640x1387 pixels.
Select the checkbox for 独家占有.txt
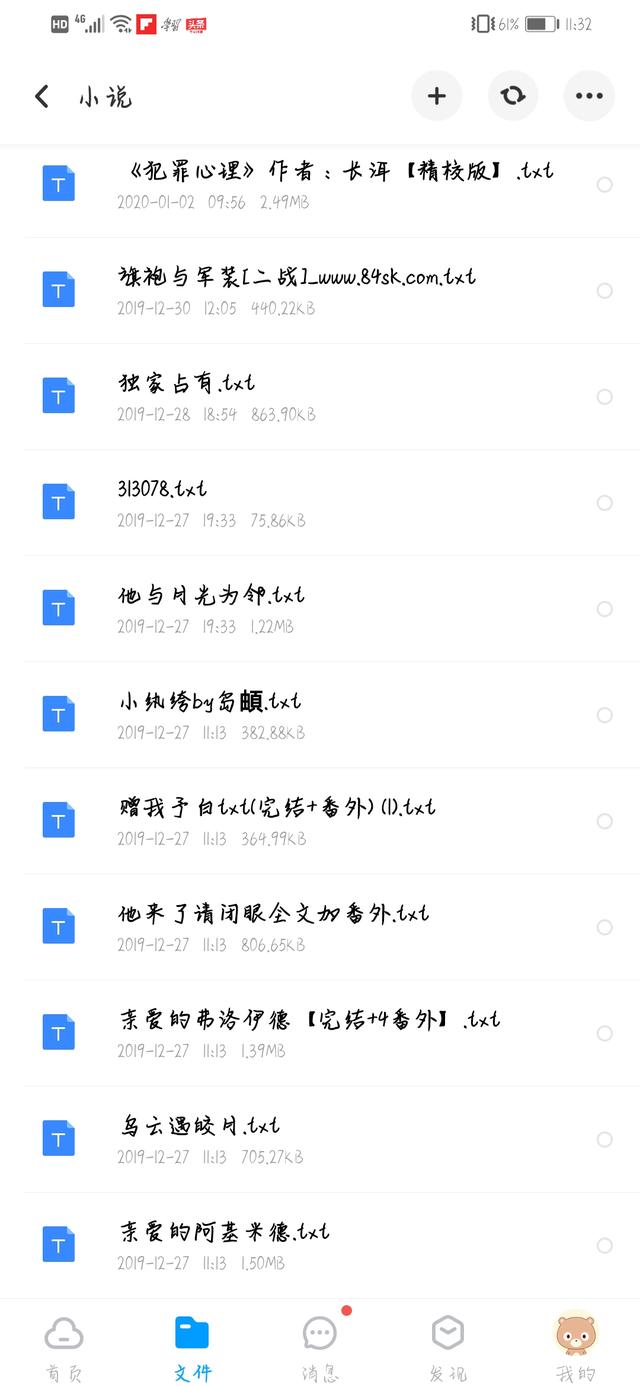pos(604,397)
